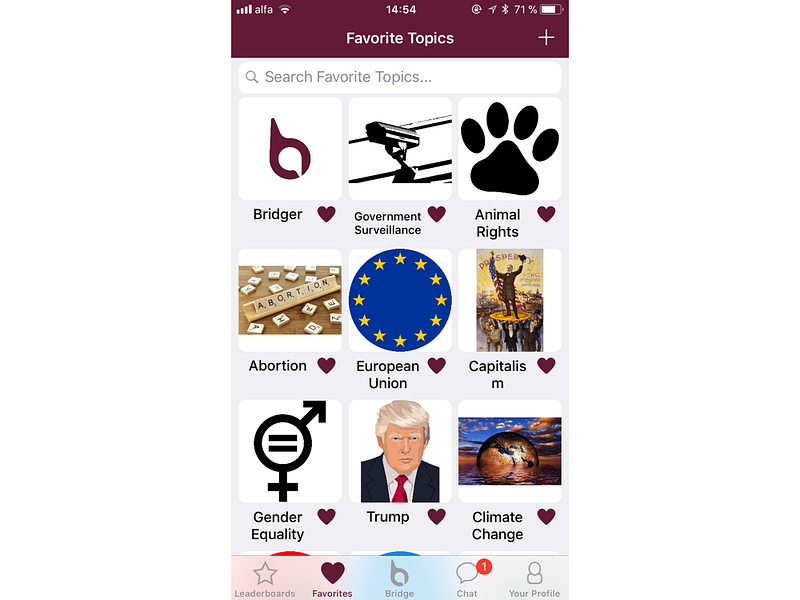
Task: Focus the Search Favorite Topics field
Action: [400, 77]
